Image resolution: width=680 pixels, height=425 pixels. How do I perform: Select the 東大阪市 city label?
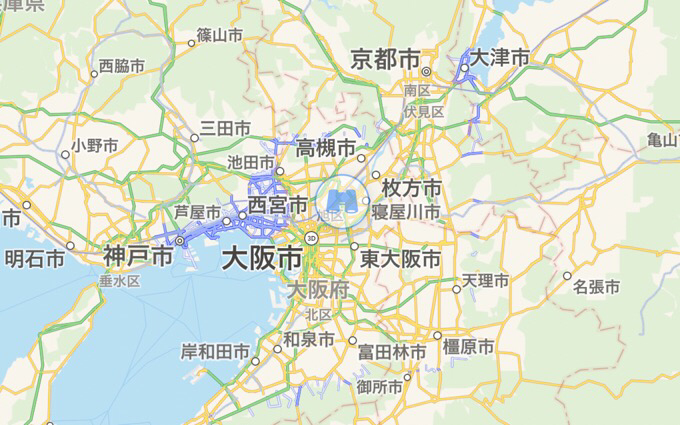click(x=400, y=259)
